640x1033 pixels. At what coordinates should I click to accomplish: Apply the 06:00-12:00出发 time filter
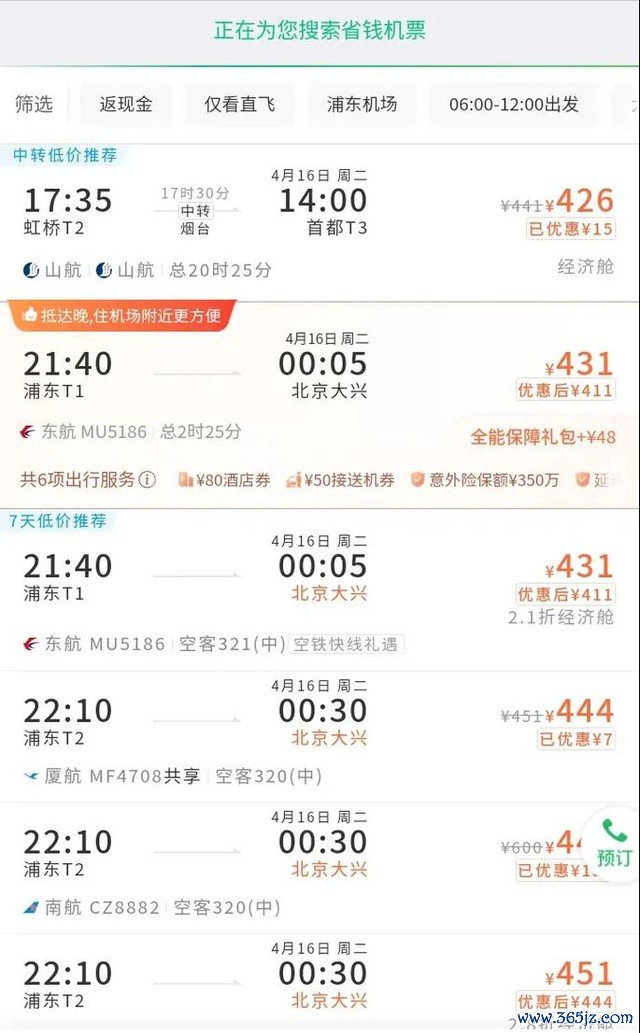[513, 104]
